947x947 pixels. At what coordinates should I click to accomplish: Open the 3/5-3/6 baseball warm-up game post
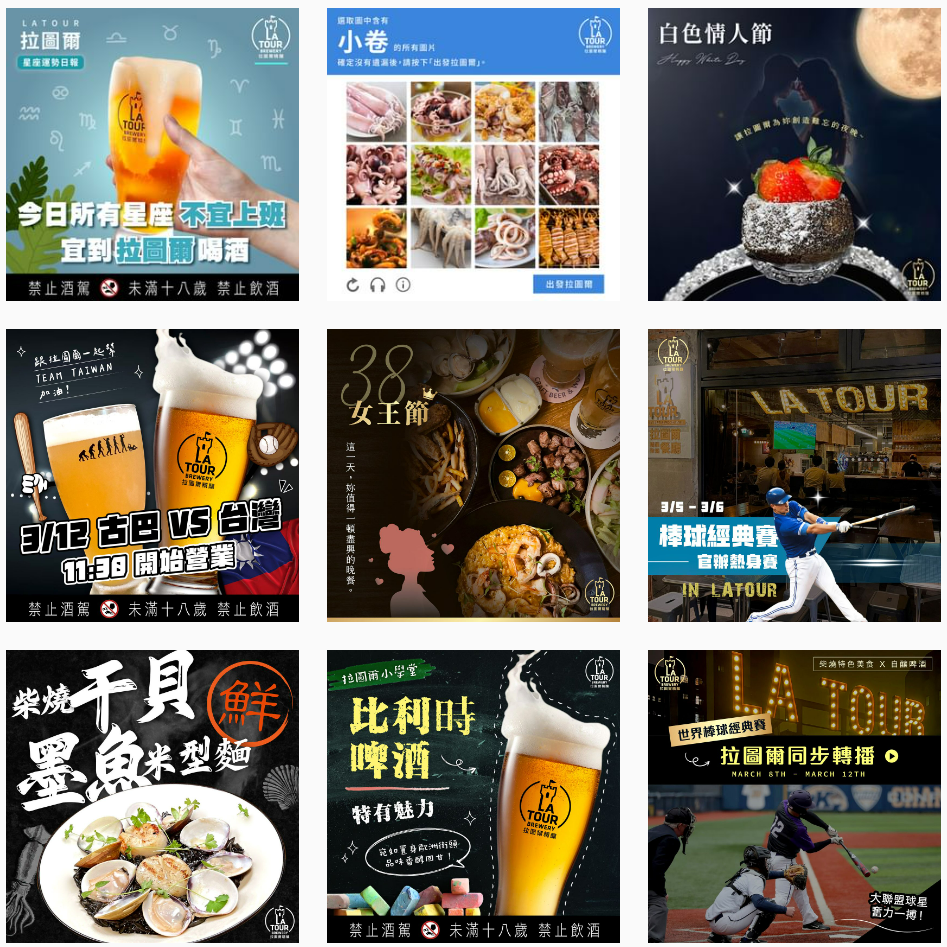point(794,475)
